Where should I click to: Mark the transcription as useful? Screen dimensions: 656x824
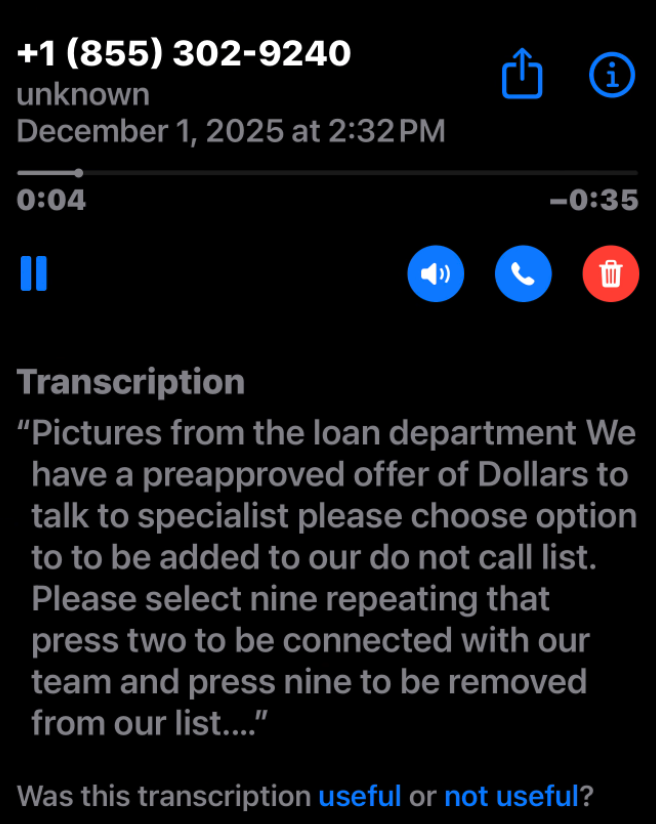point(360,797)
